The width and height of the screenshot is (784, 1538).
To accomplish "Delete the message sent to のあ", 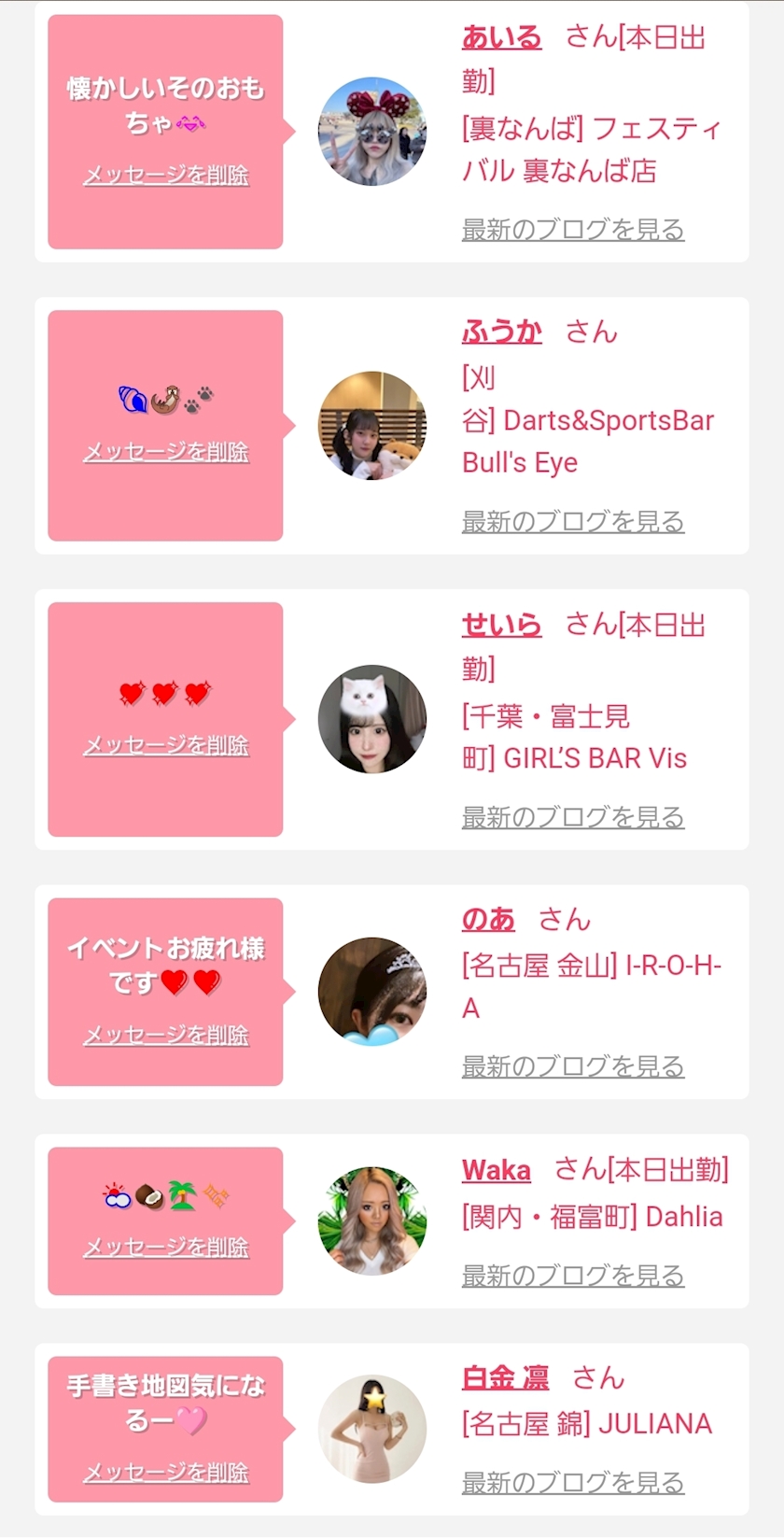I will [166, 1036].
